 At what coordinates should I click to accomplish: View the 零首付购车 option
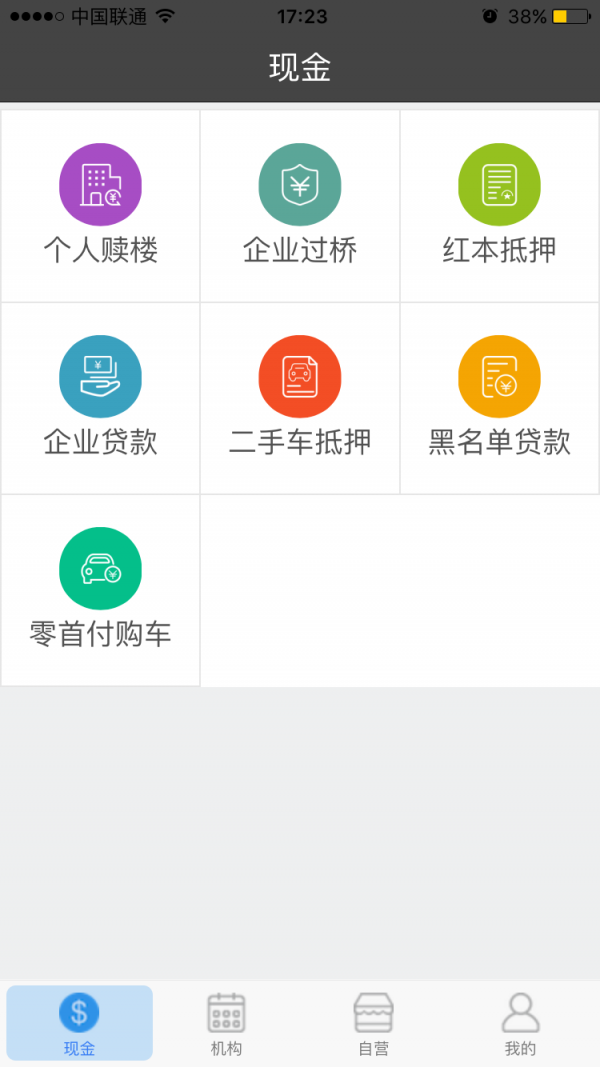pyautogui.click(x=100, y=590)
